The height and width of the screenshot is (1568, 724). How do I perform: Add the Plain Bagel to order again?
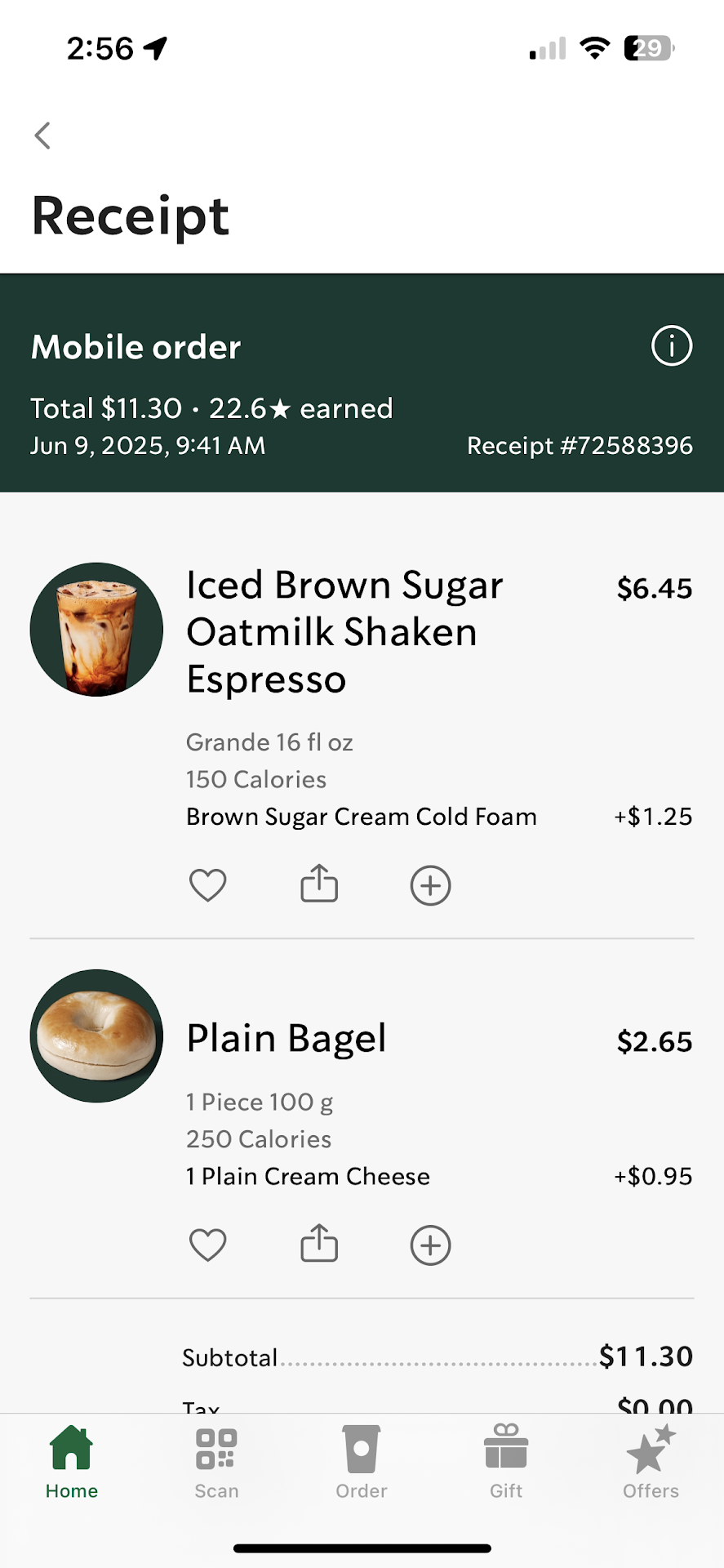point(430,1245)
